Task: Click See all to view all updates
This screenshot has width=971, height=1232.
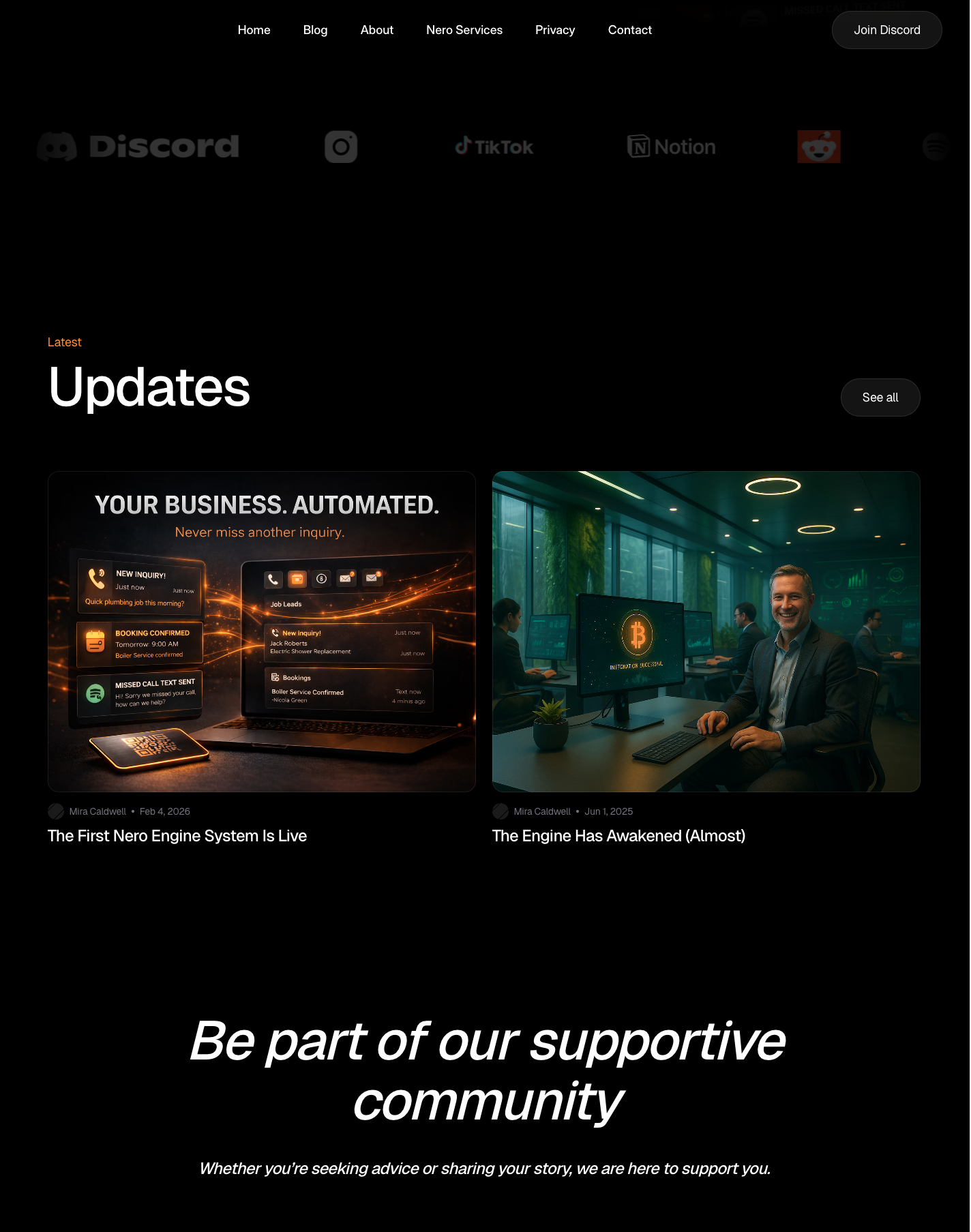Action: 880,397
